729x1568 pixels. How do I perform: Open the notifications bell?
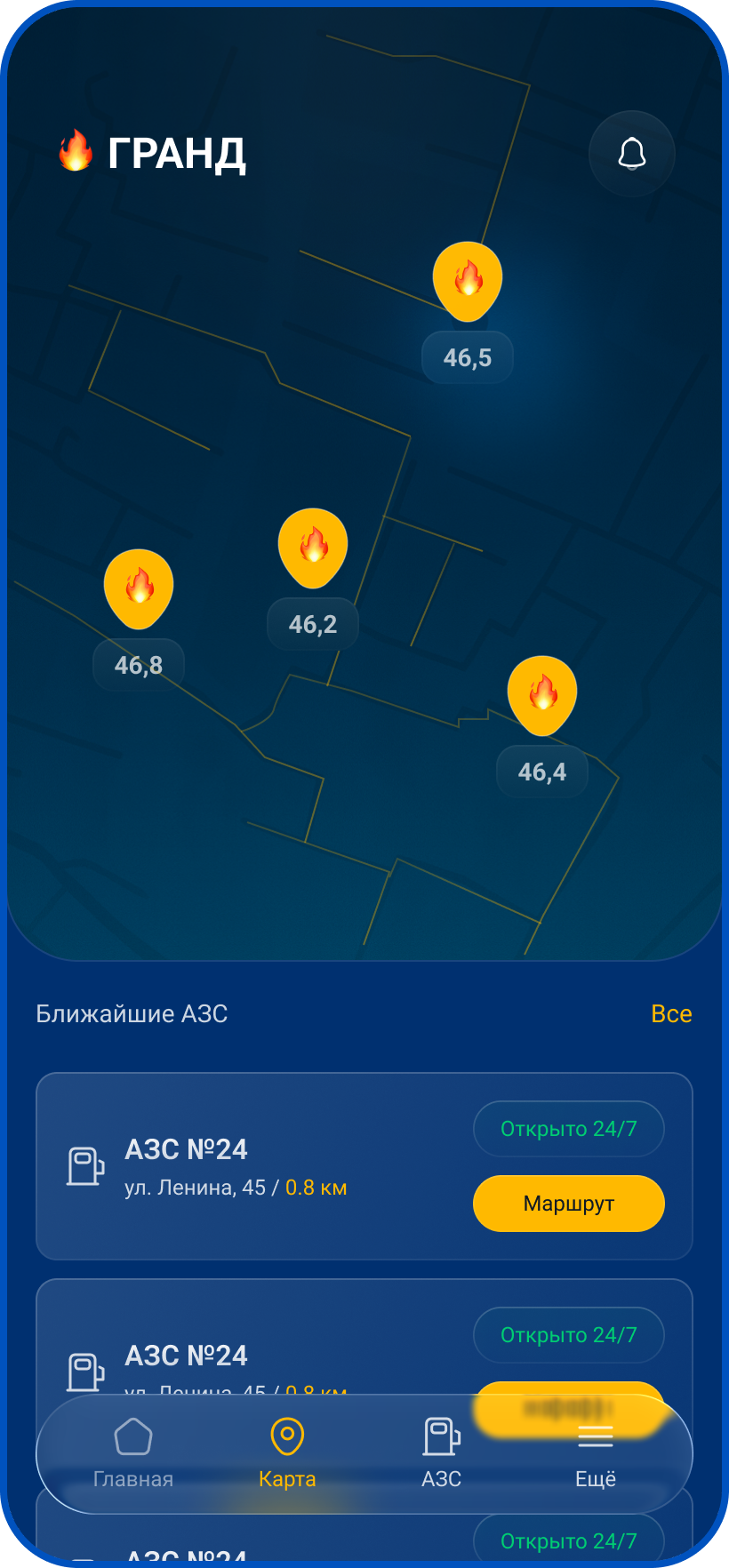[x=632, y=154]
